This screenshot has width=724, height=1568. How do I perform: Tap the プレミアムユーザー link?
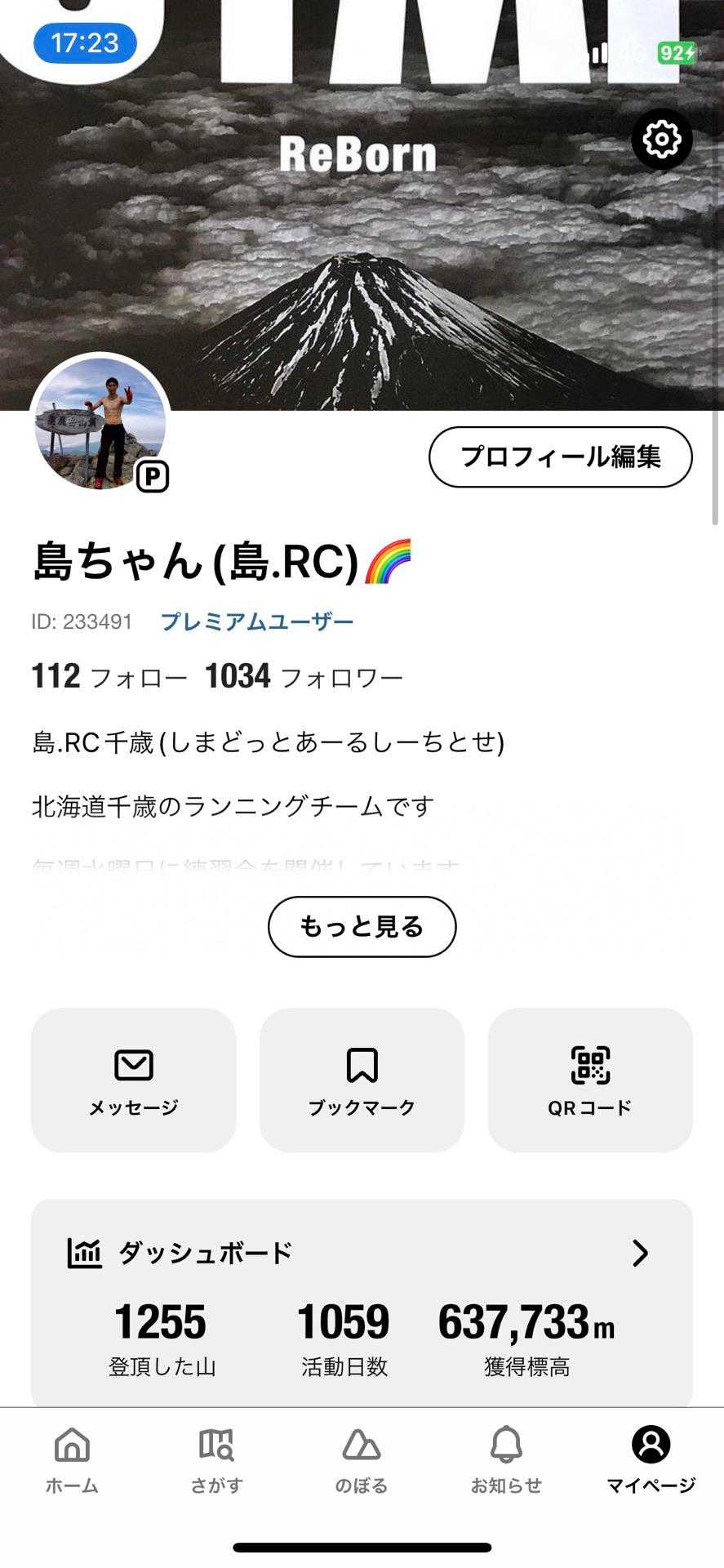(x=257, y=622)
